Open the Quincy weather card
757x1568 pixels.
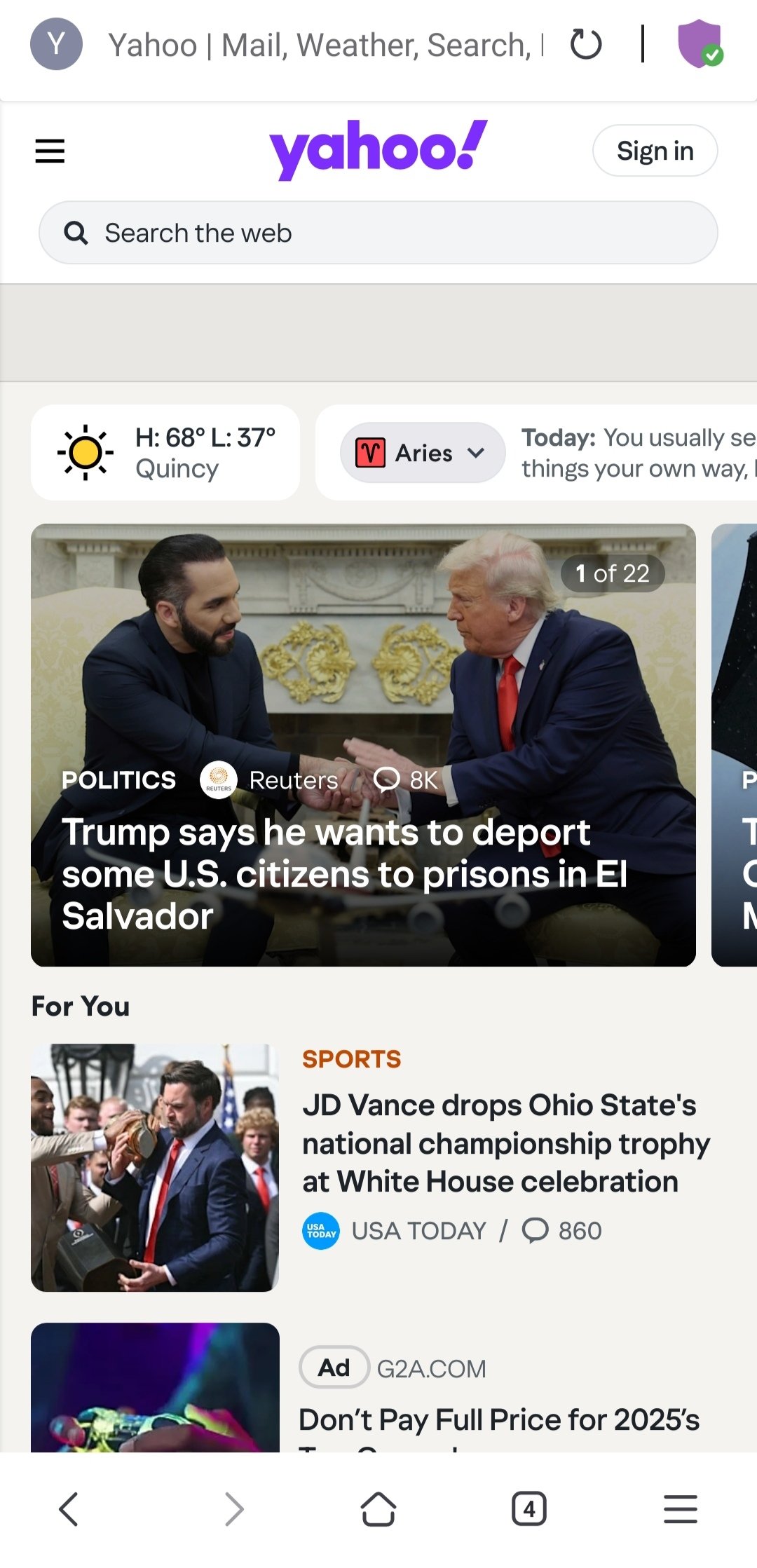pyautogui.click(x=165, y=452)
